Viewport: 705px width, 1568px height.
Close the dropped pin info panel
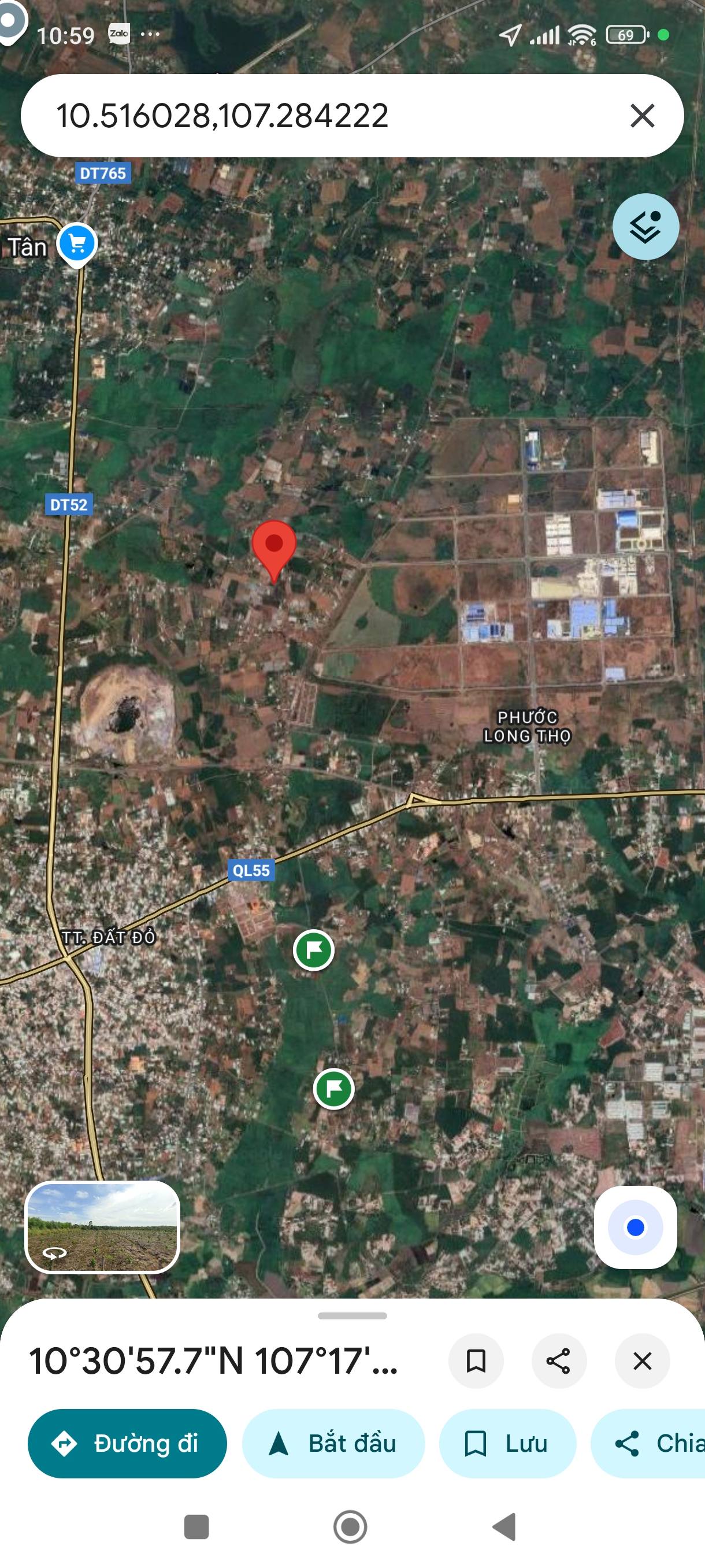click(x=643, y=1360)
